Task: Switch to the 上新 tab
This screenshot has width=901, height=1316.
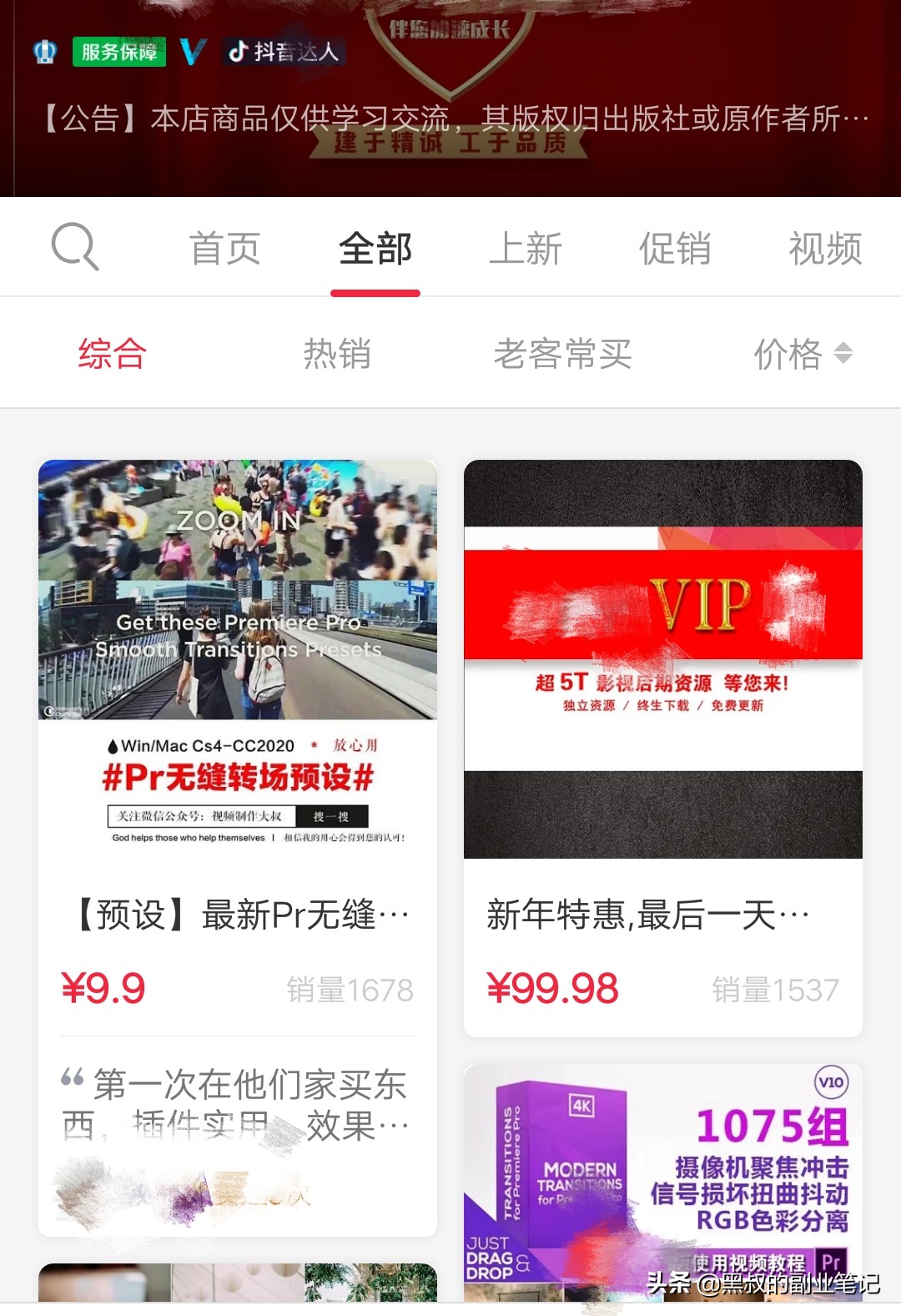Action: (x=526, y=247)
